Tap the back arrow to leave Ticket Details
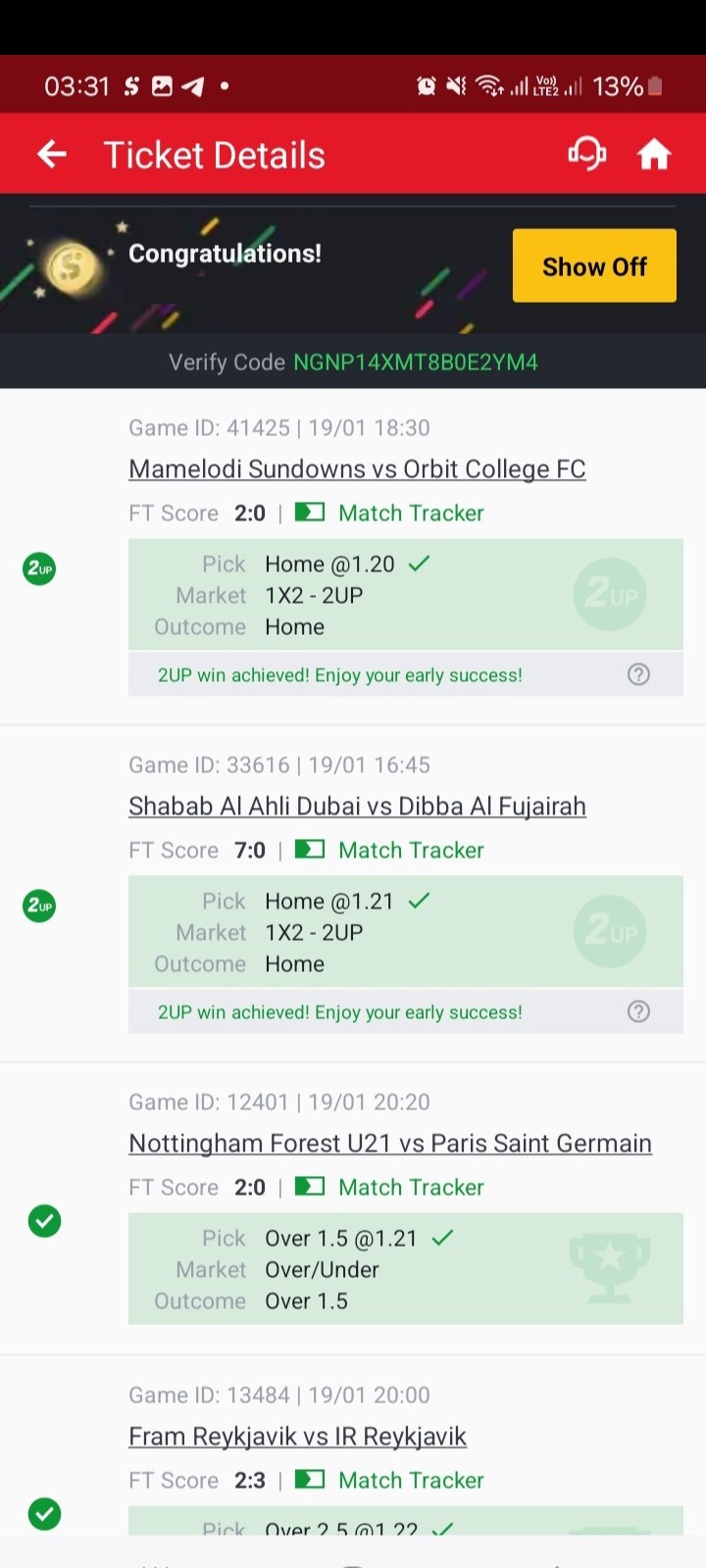706x1568 pixels. pos(51,154)
